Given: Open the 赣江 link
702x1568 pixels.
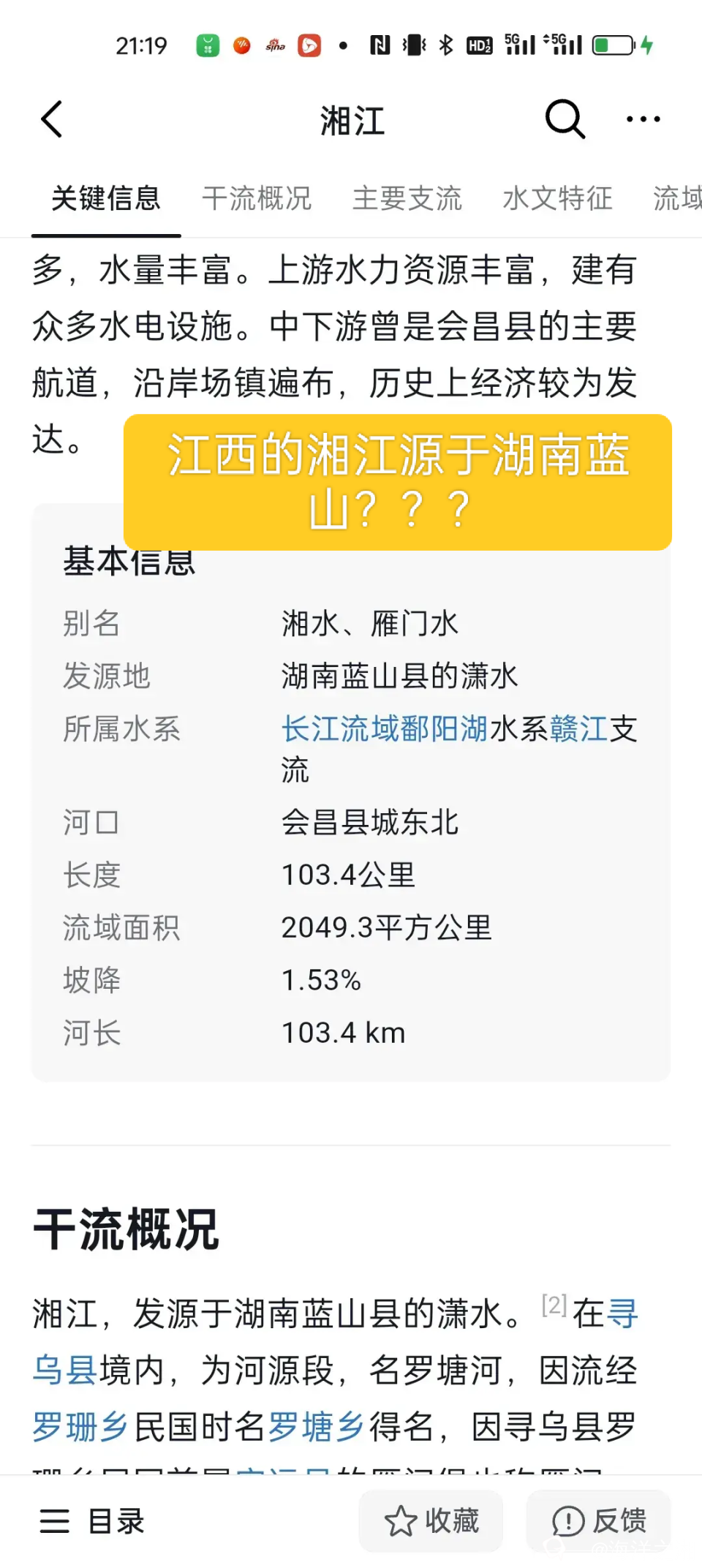Looking at the screenshot, I should (578, 728).
